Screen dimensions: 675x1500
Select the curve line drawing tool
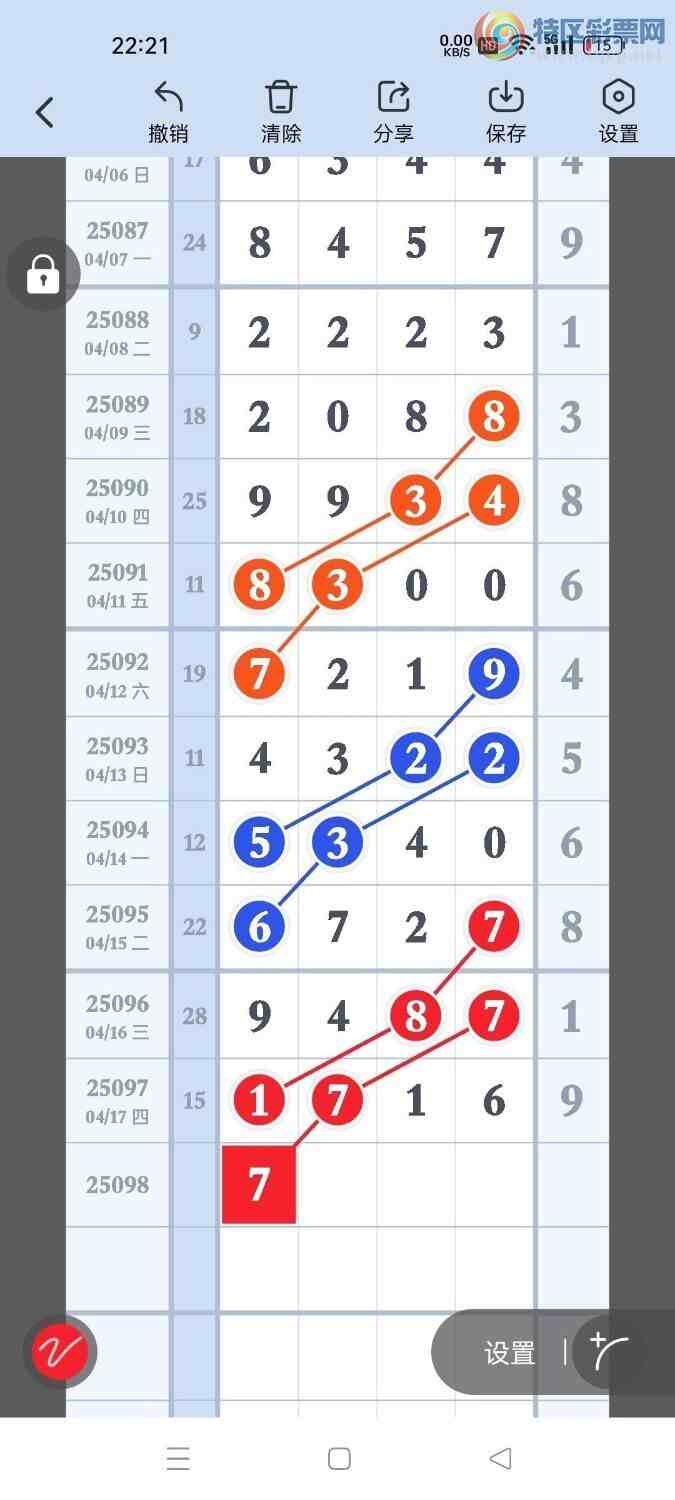click(610, 1353)
